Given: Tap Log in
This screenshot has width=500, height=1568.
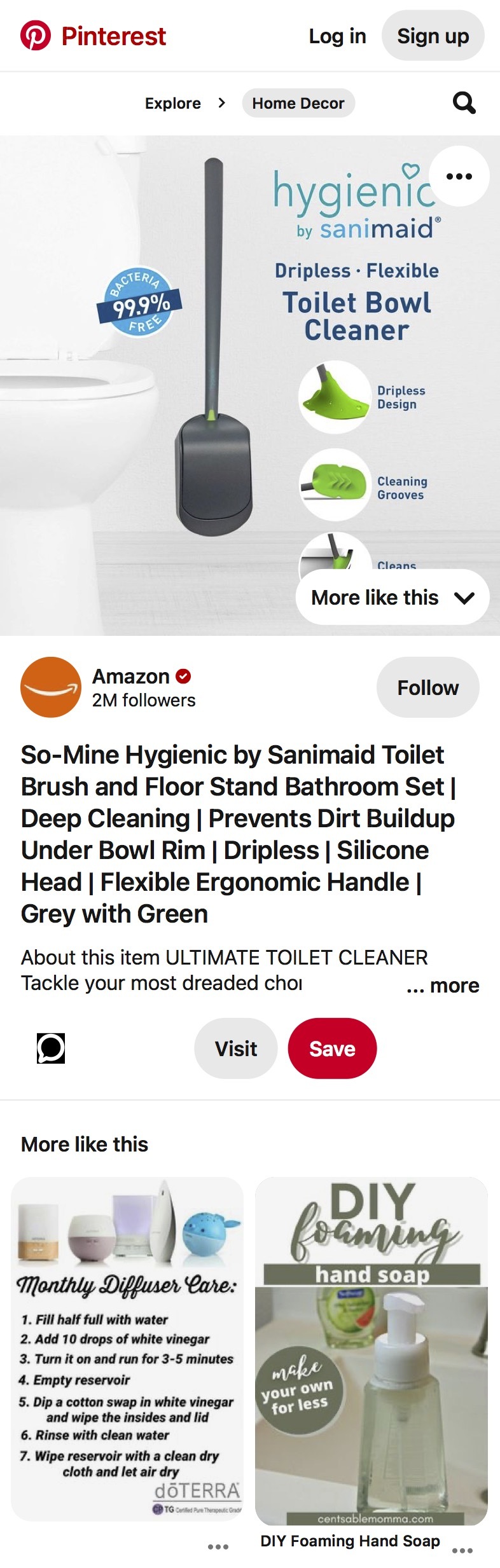Looking at the screenshot, I should pyautogui.click(x=337, y=36).
